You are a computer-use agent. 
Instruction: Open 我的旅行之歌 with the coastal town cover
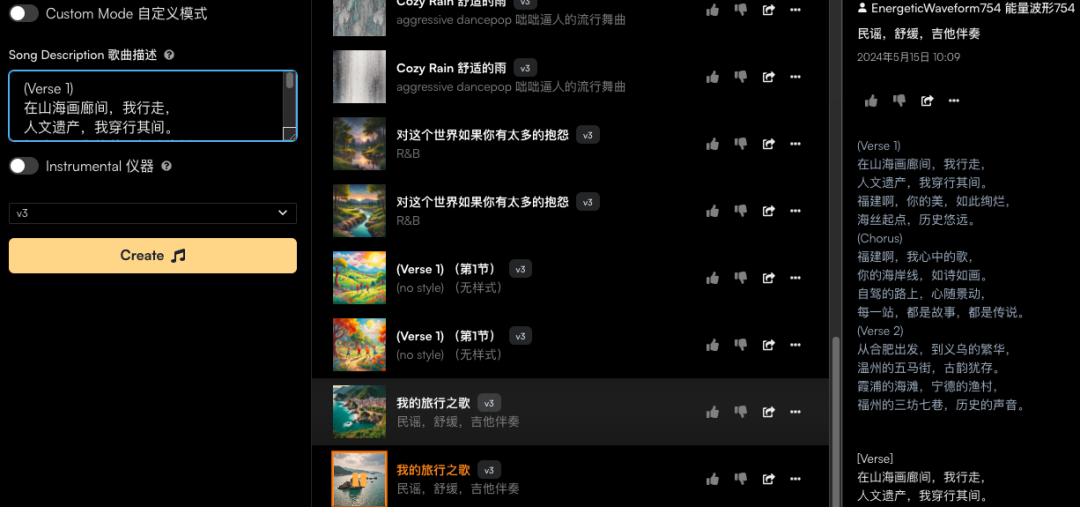(x=433, y=403)
